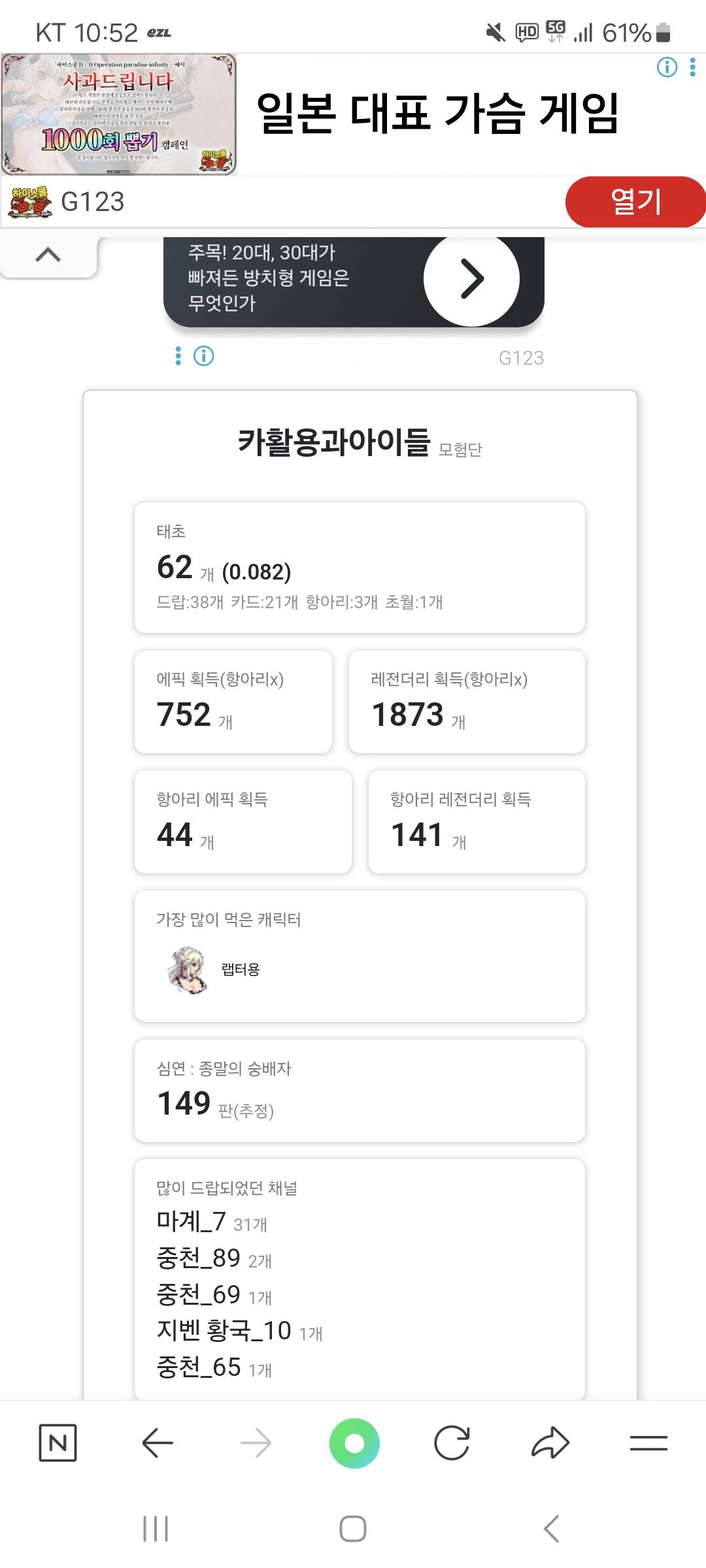Open the Naver N home button
The height and width of the screenshot is (1568, 706).
click(58, 1443)
